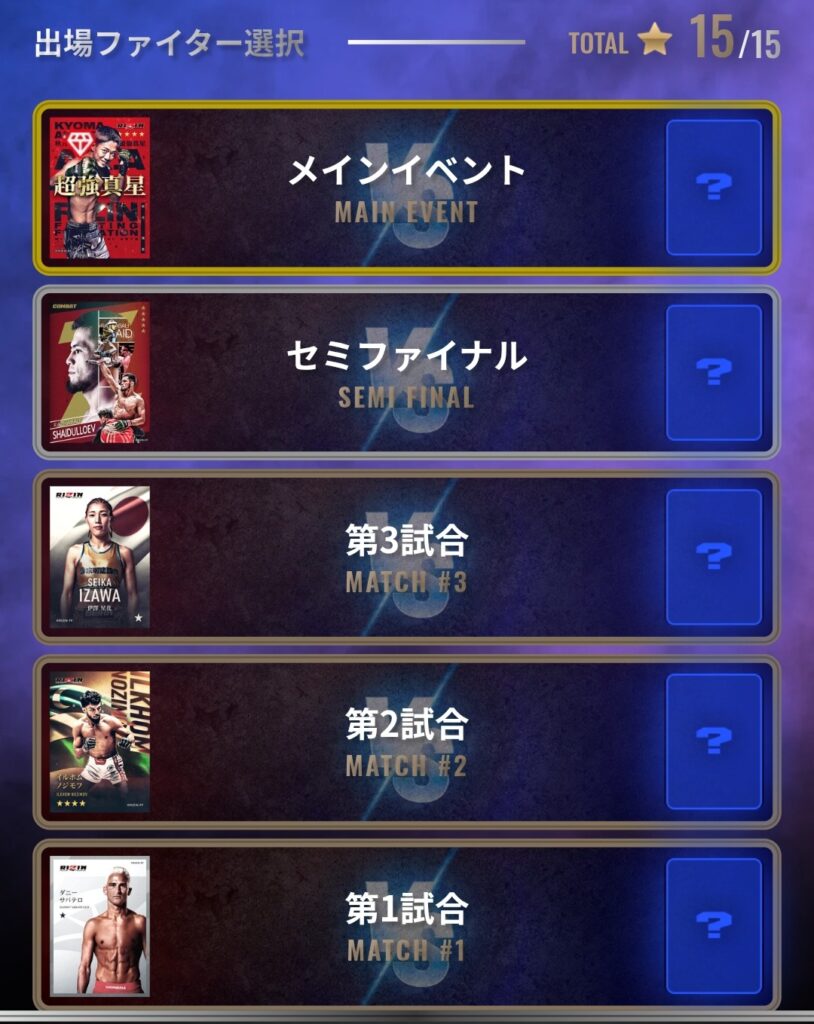This screenshot has height=1024, width=814.
Task: Open the Main Event fighter card
Action: pos(100,188)
